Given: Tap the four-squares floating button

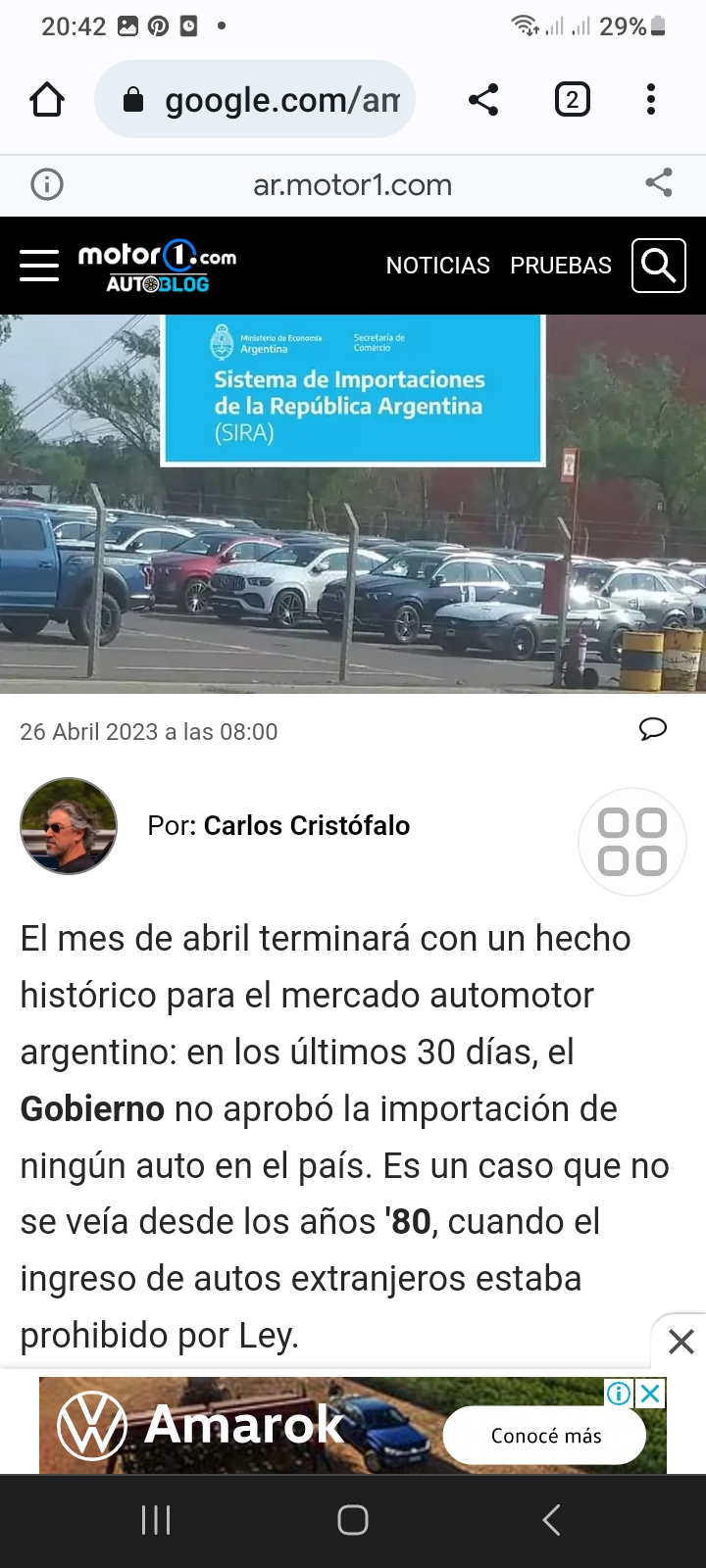Looking at the screenshot, I should click(632, 842).
